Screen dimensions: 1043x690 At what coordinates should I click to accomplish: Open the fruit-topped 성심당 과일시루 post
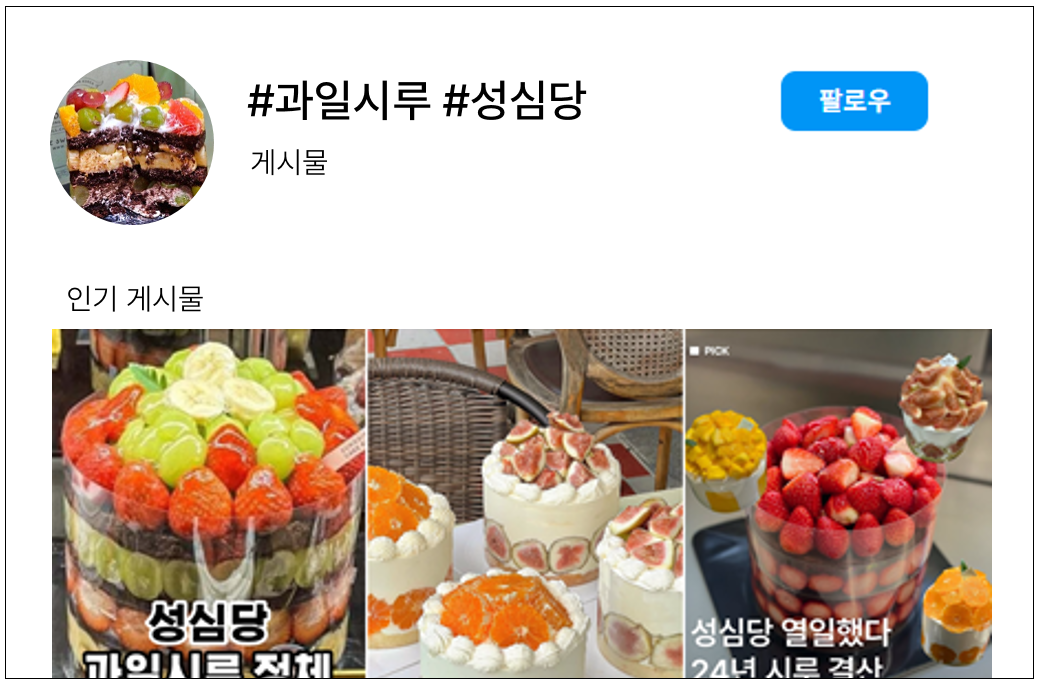(x=208, y=503)
